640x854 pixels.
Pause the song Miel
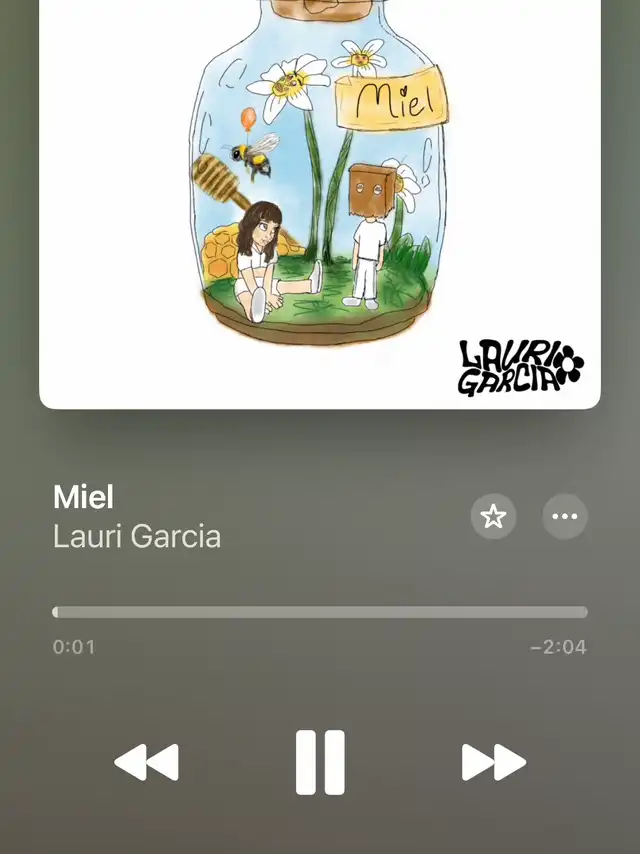(320, 762)
